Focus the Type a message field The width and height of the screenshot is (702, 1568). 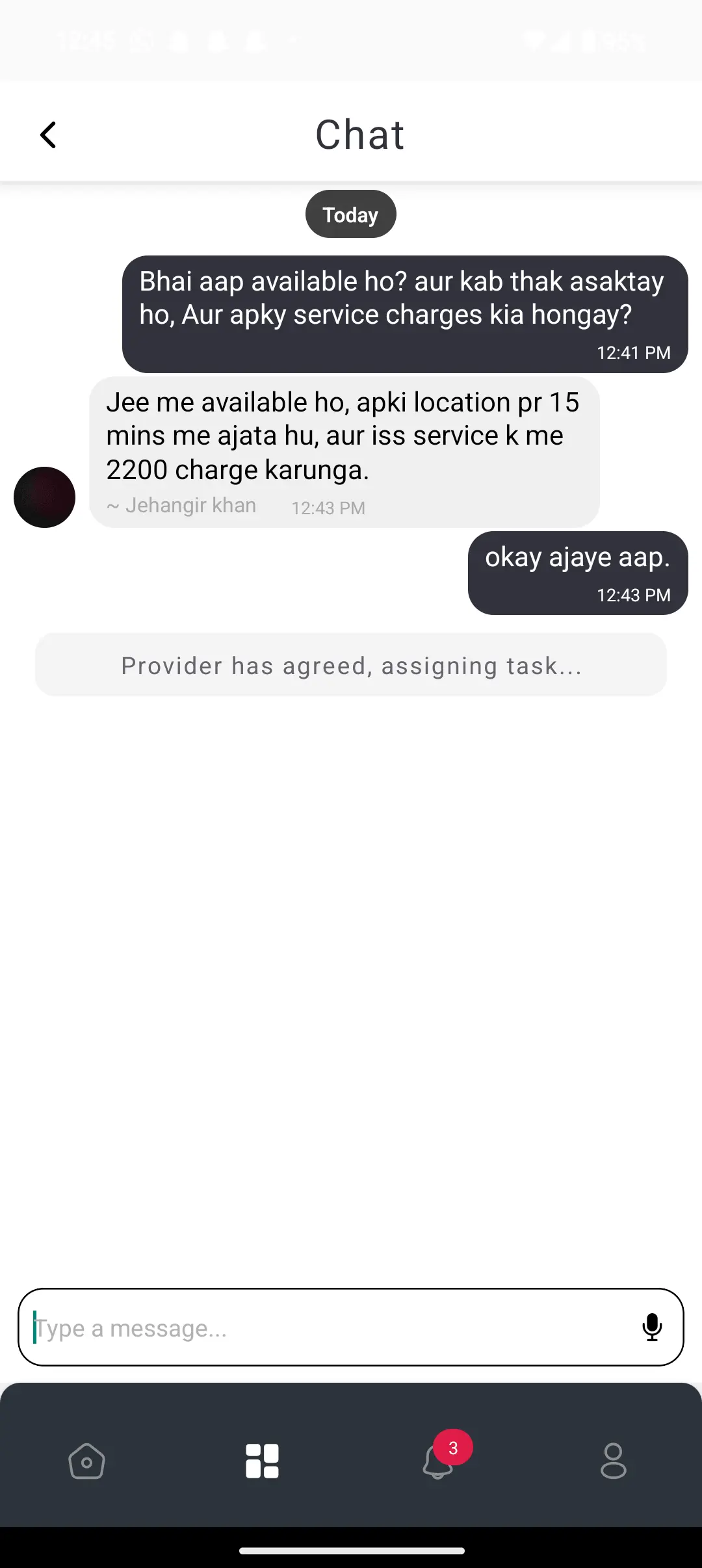pyautogui.click(x=325, y=1328)
